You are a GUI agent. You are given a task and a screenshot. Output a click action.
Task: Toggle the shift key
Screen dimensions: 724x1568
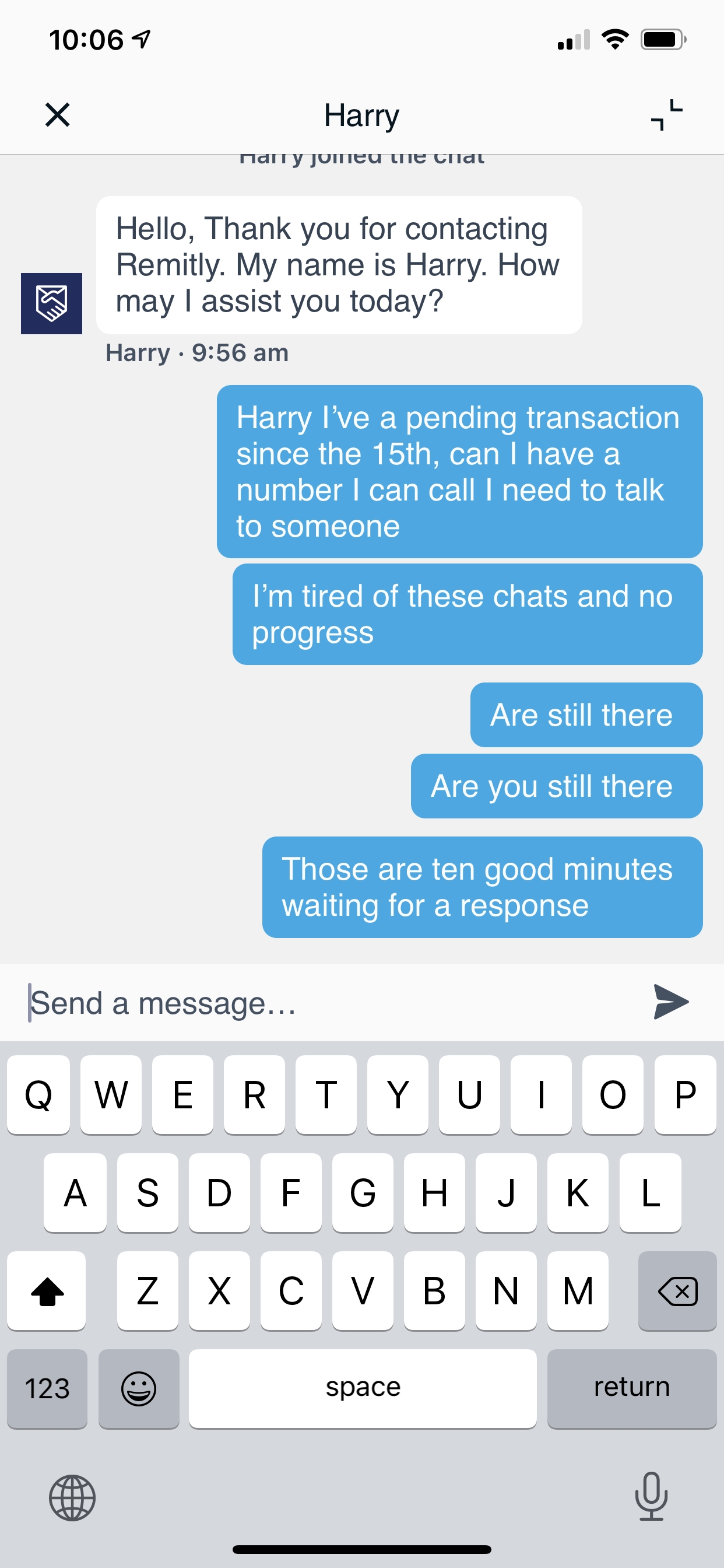47,1290
